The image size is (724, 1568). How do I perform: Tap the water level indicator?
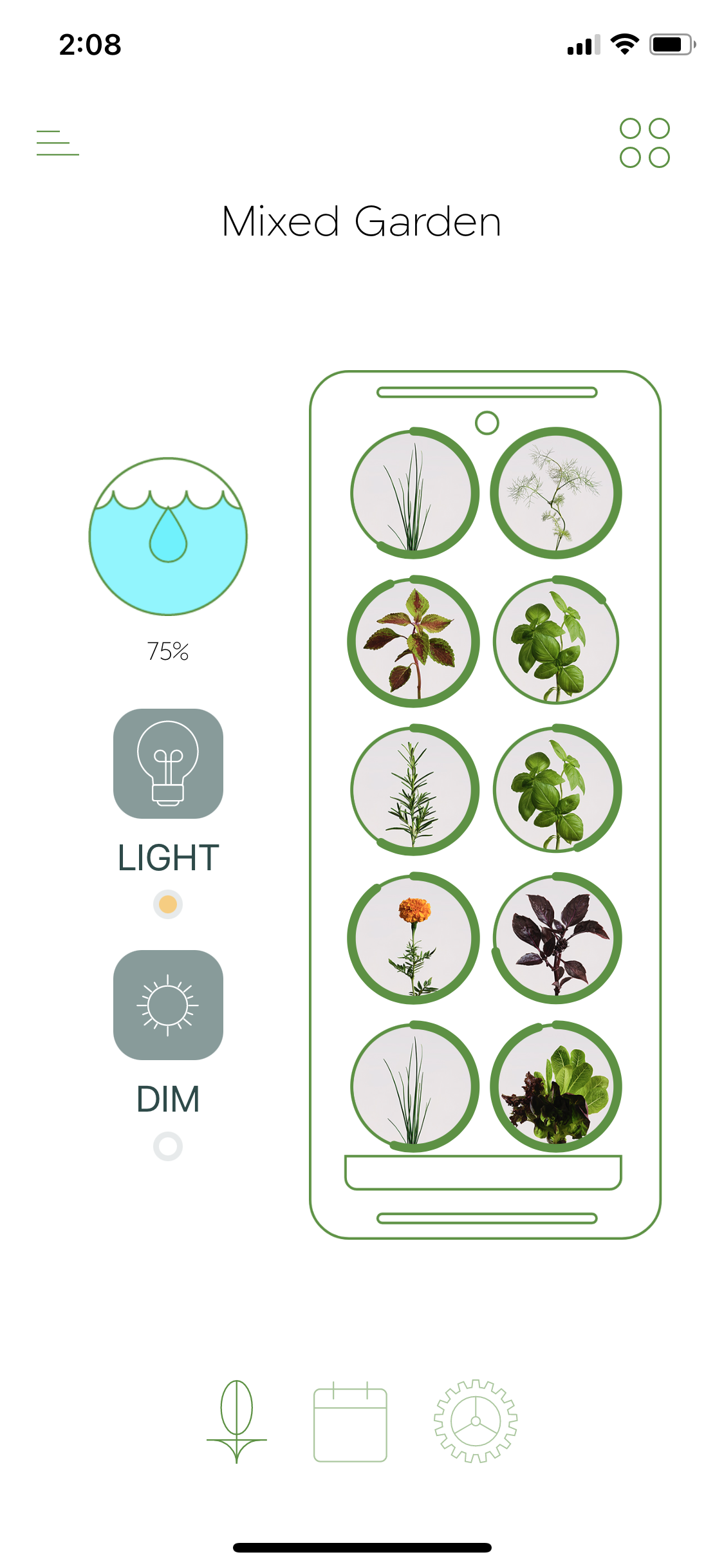point(168,536)
